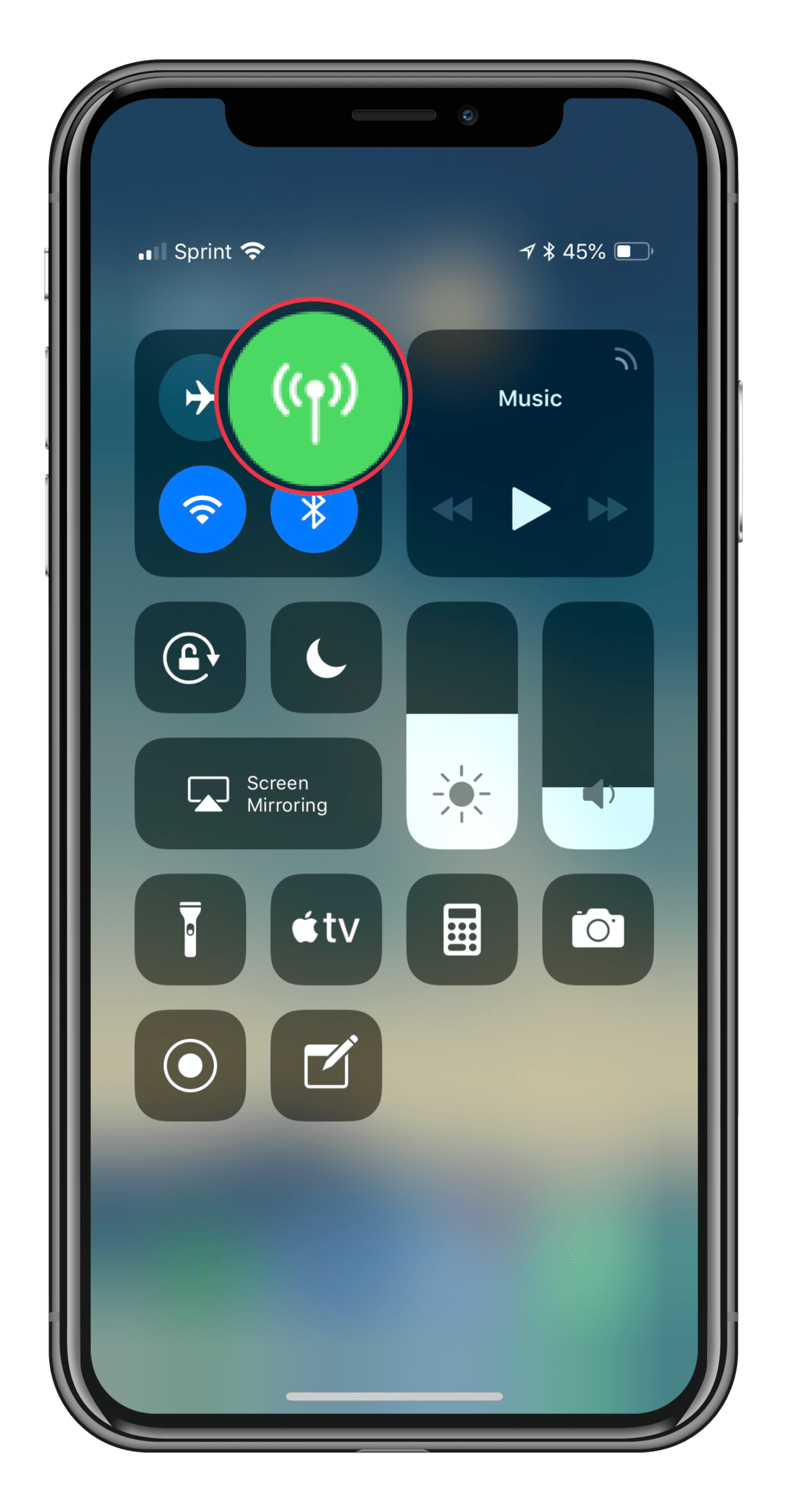
Task: Toggle portrait orientation lock
Action: tap(190, 657)
